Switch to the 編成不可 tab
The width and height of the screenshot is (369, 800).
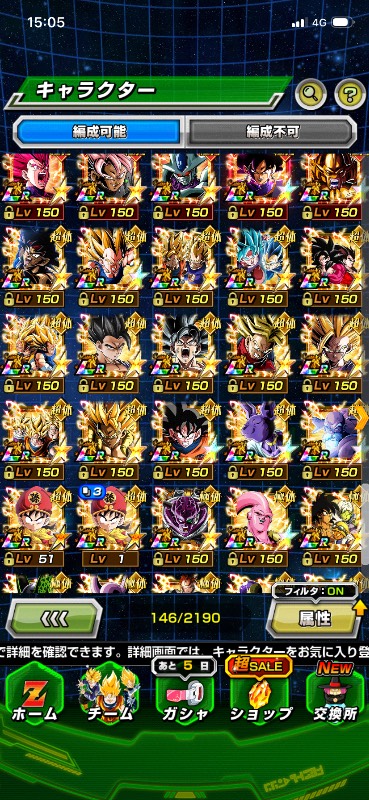click(272, 132)
